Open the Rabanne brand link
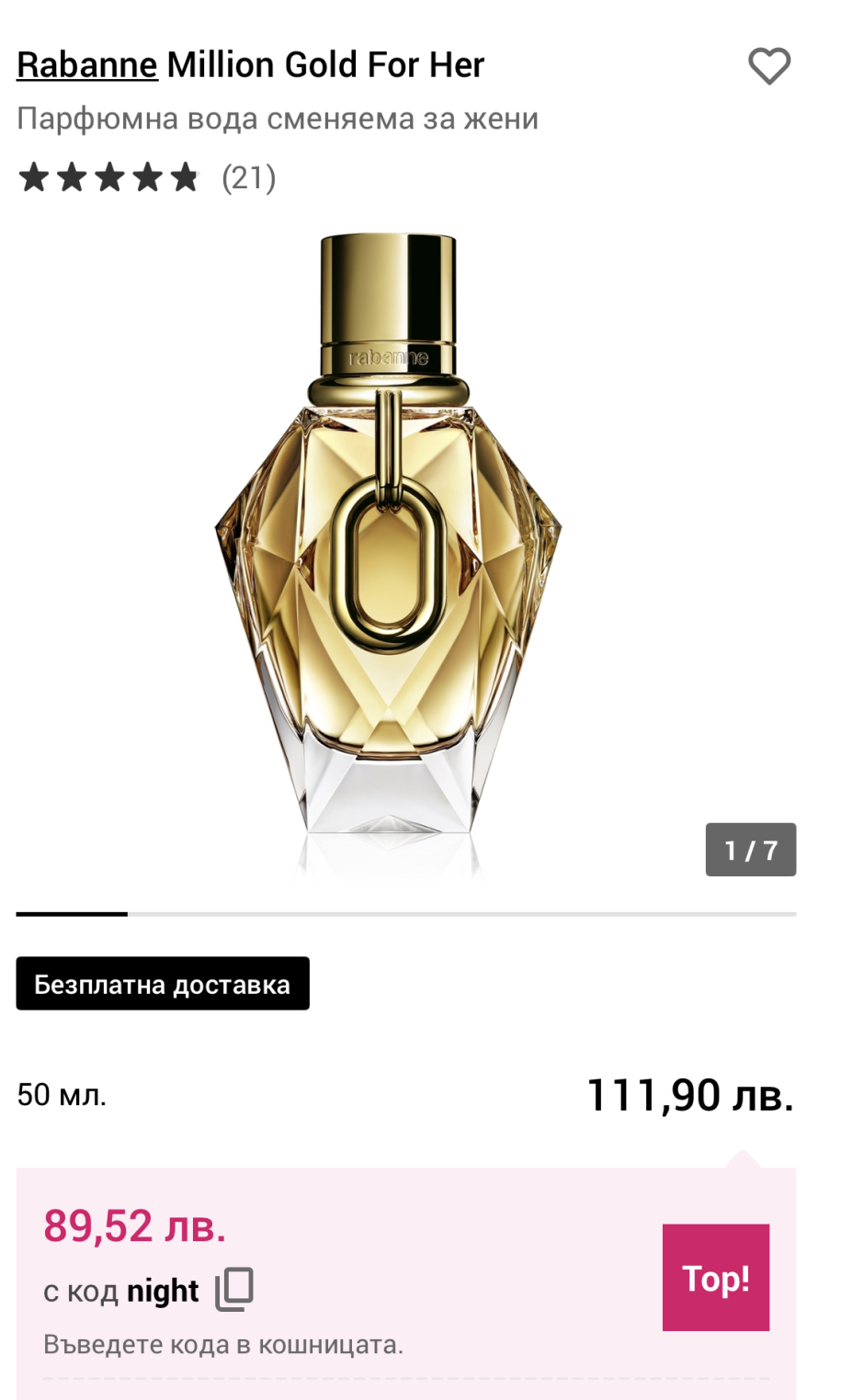The width and height of the screenshot is (841, 1400). pyautogui.click(x=87, y=65)
